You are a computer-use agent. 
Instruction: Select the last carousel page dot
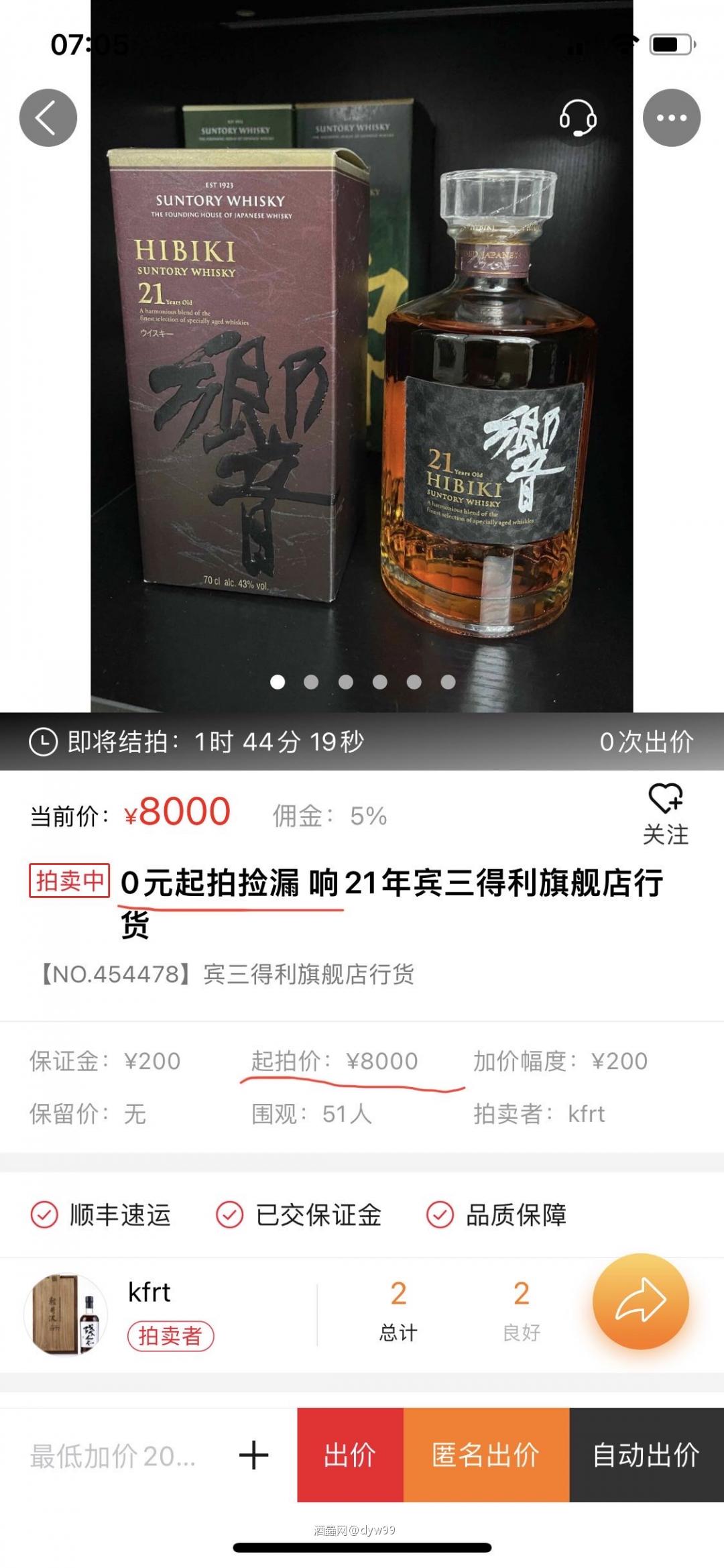pos(446,681)
